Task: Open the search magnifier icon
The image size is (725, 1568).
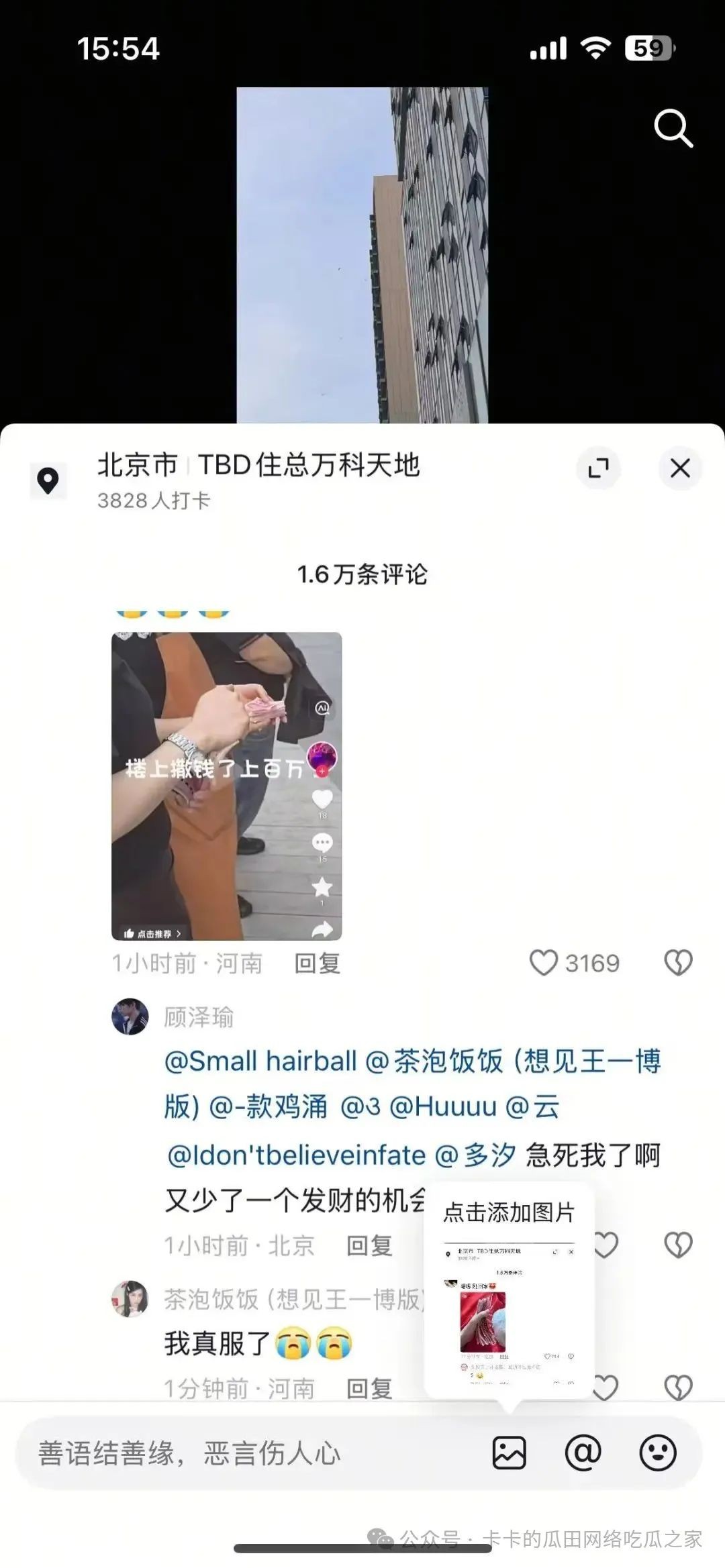Action: pyautogui.click(x=673, y=128)
